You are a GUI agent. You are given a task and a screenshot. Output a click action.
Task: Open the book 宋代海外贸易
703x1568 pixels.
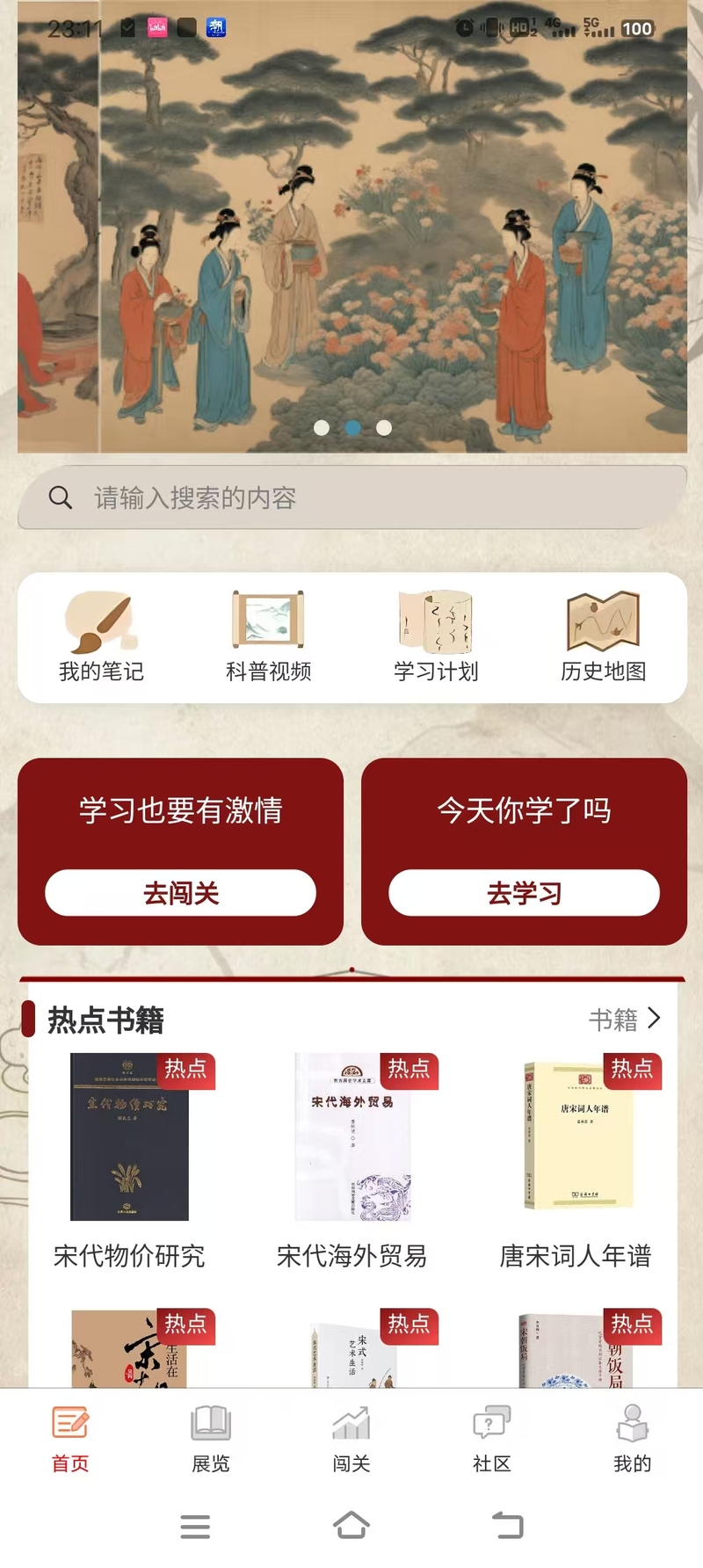pyautogui.click(x=351, y=1136)
